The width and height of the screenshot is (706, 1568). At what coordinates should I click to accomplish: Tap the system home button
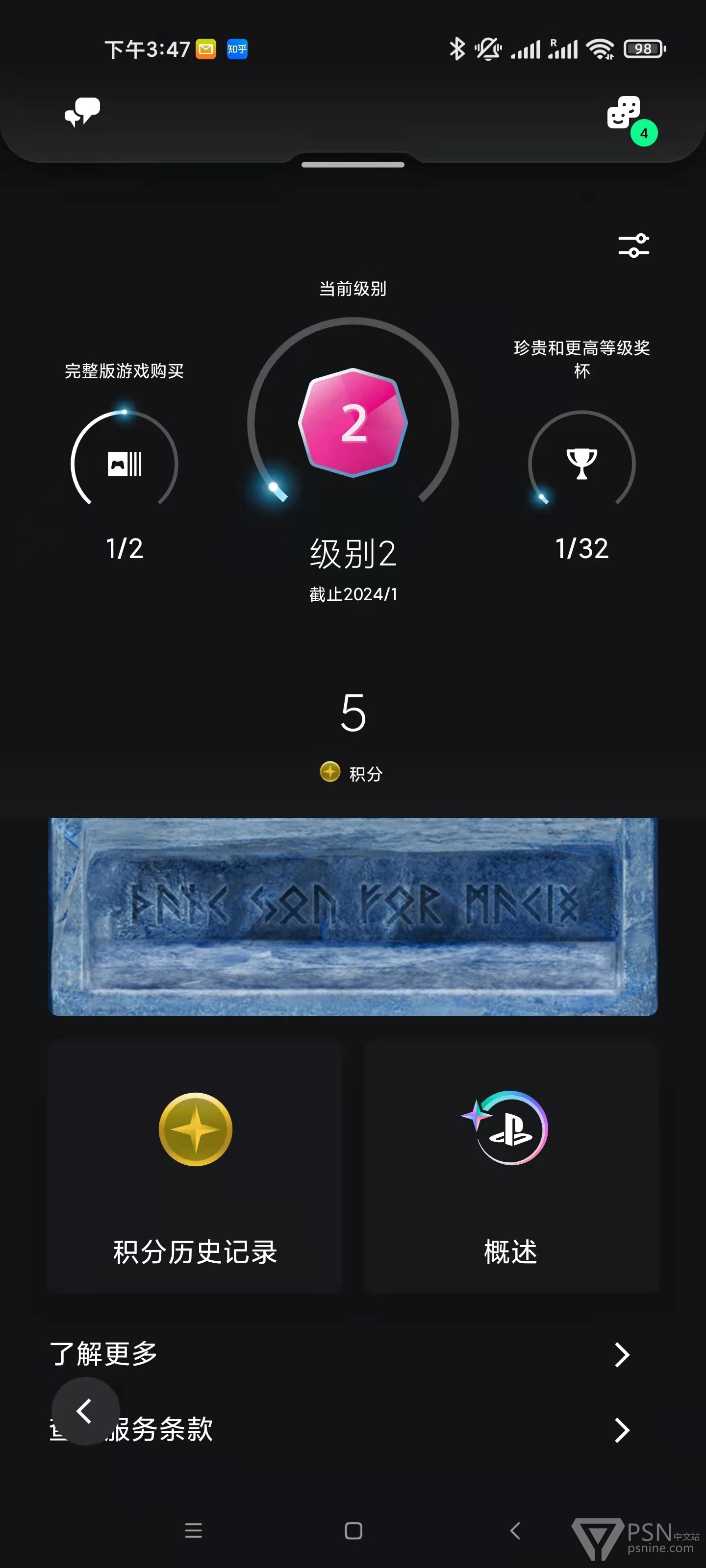point(353,1531)
